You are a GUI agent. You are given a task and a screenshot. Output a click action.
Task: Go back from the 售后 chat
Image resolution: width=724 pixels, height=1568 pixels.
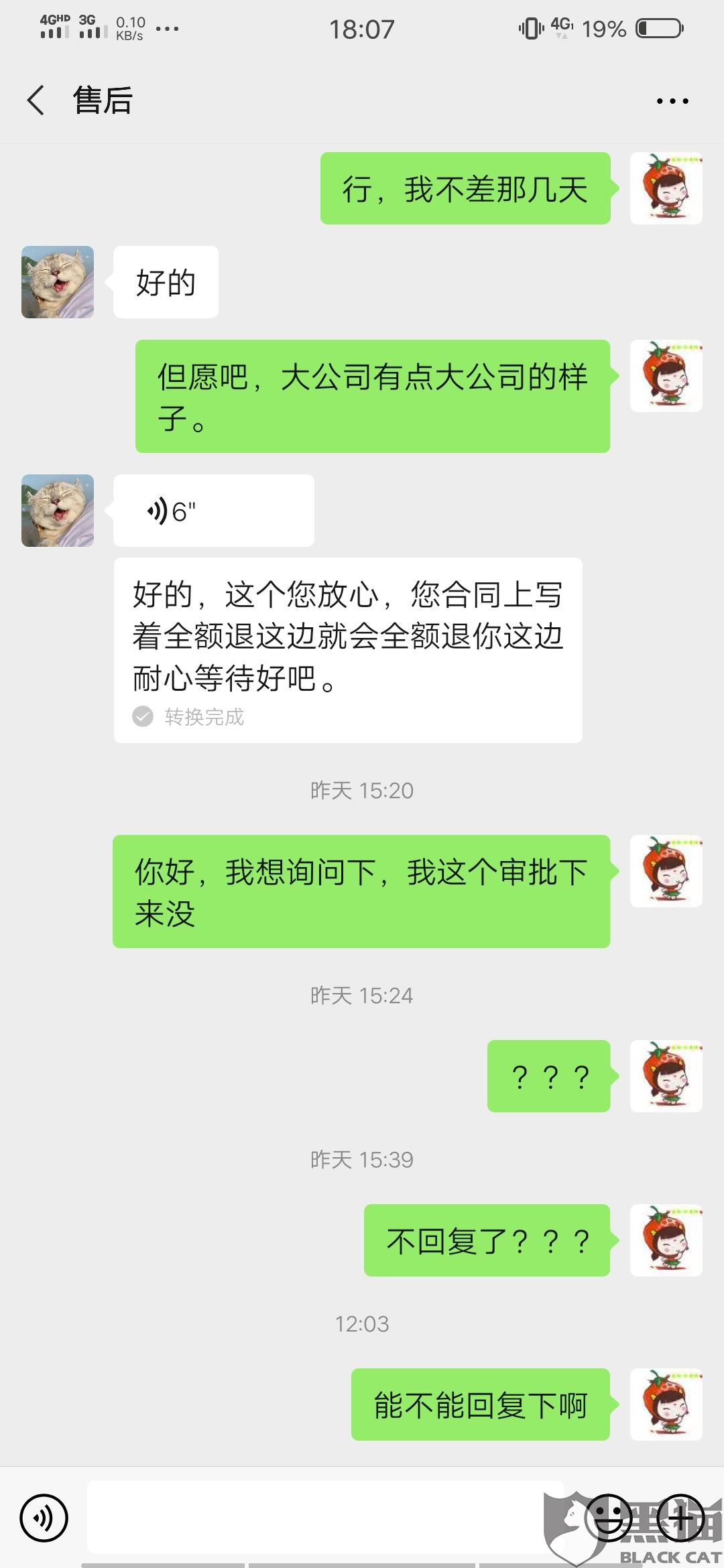pyautogui.click(x=36, y=101)
